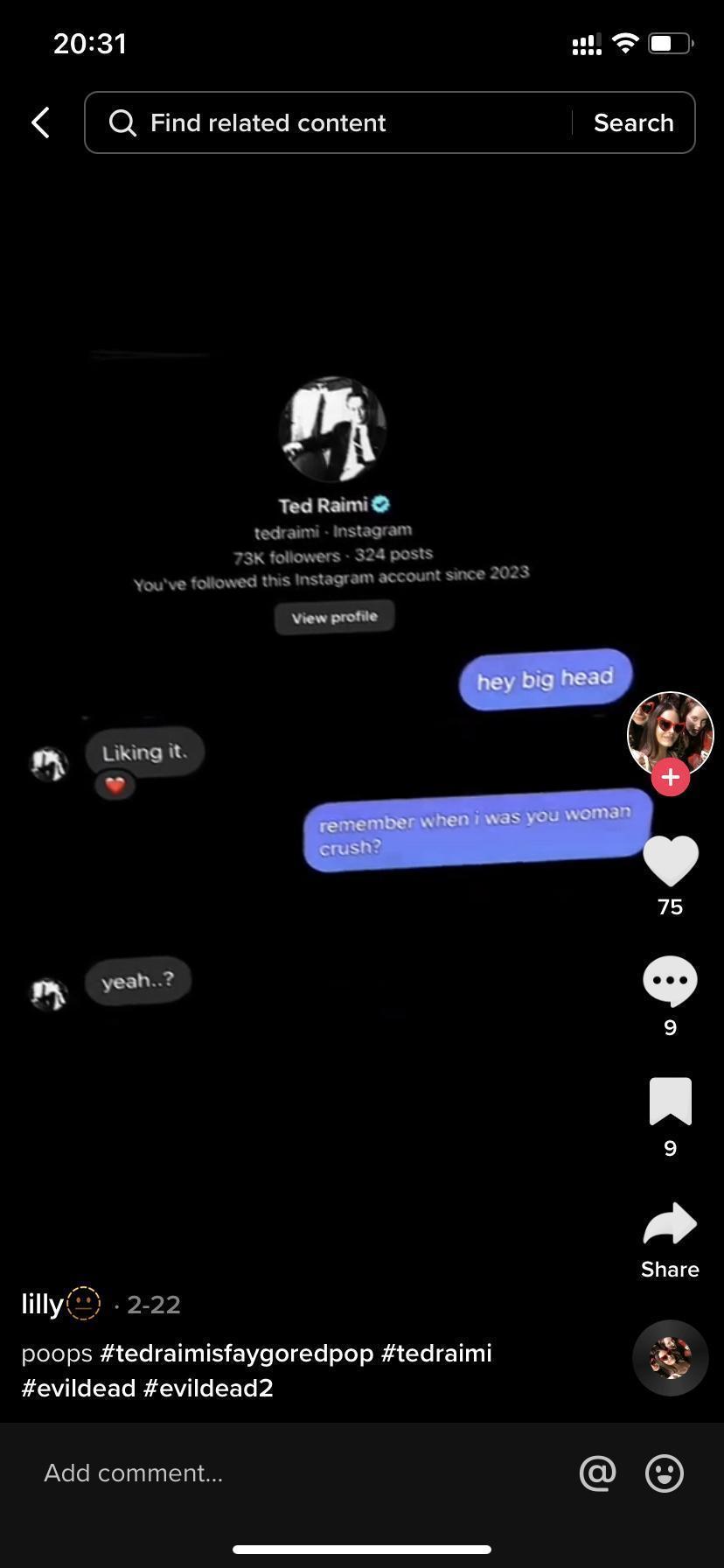
Task: Like this video with the heart
Action: tap(670, 861)
